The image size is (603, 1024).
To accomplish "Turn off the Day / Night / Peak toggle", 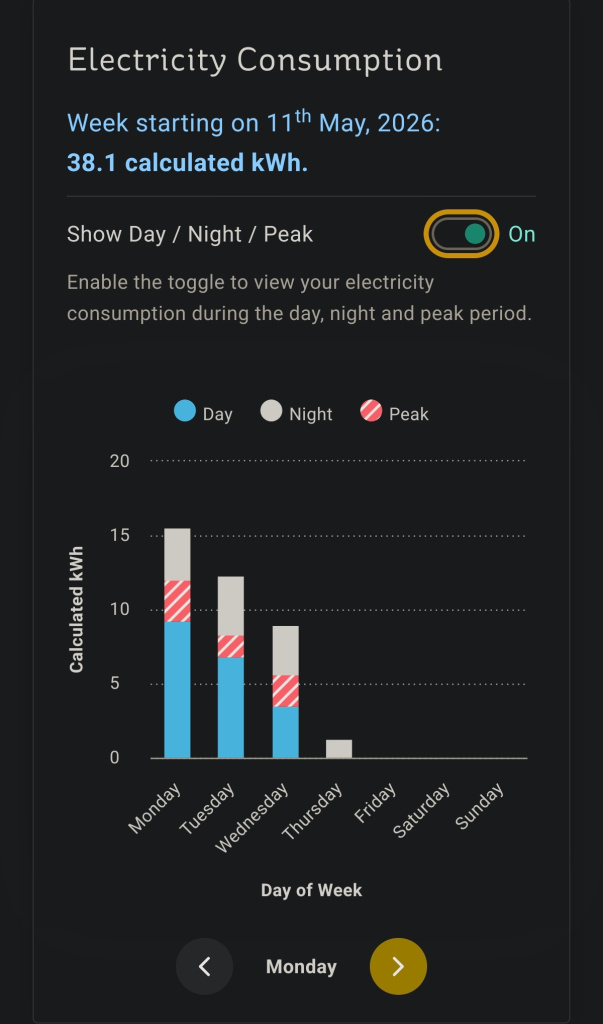I will coord(461,234).
